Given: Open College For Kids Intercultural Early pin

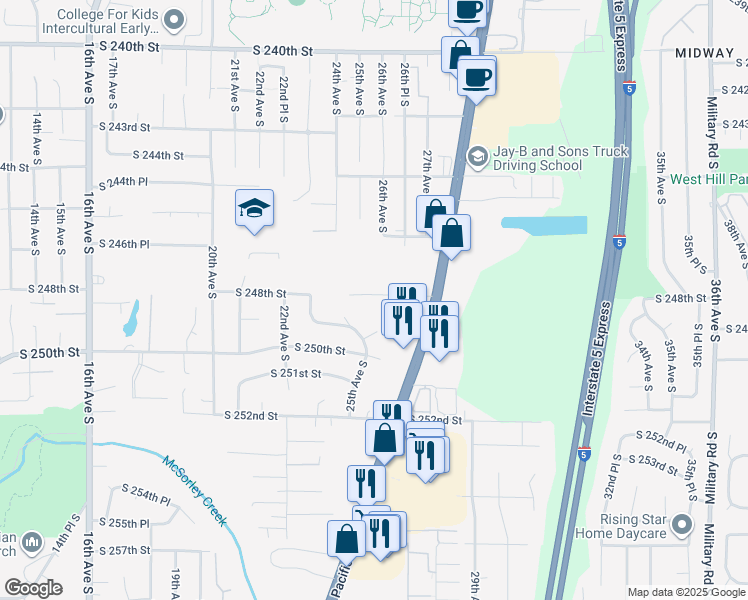Looking at the screenshot, I should coord(175,19).
